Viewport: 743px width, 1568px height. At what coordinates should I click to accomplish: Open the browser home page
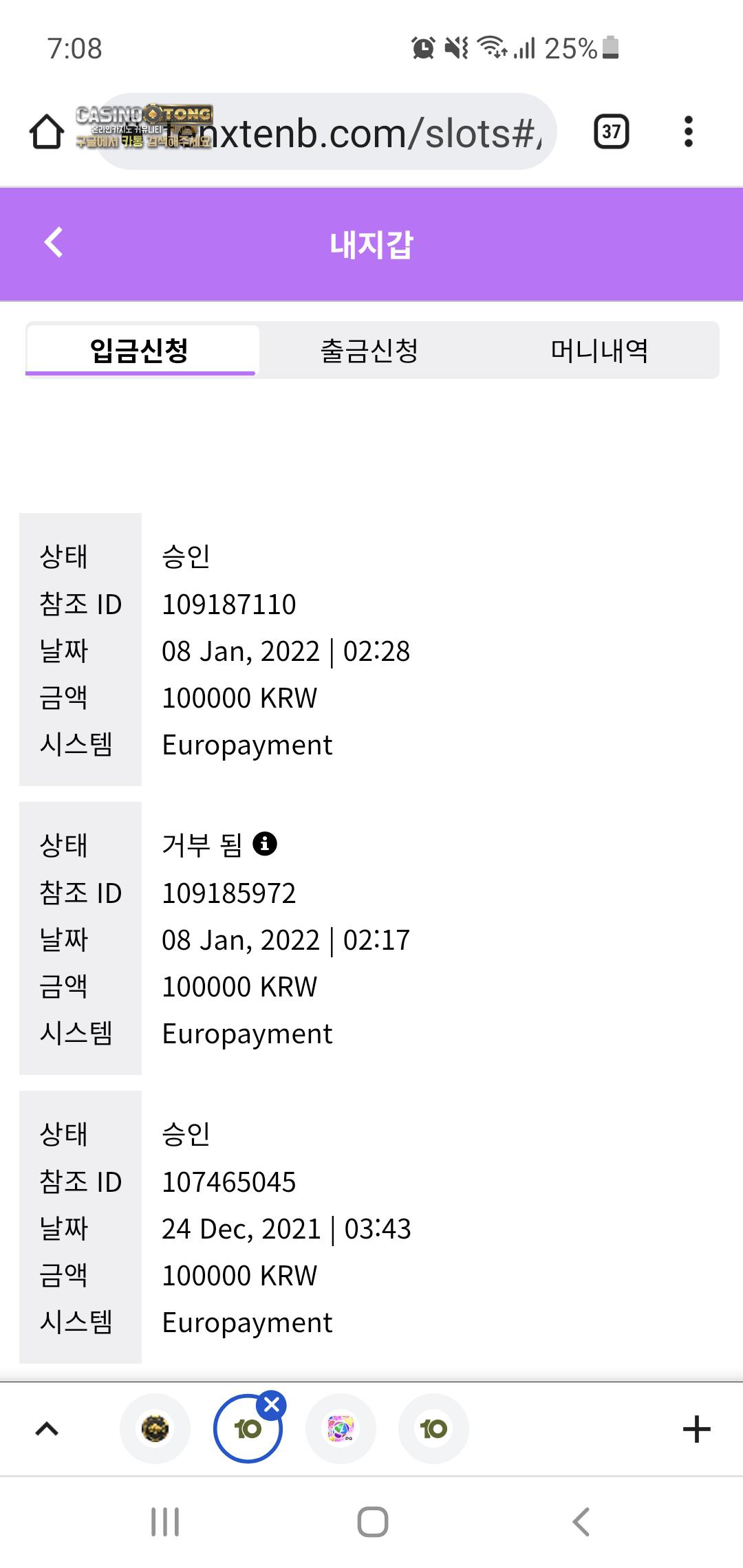point(46,132)
